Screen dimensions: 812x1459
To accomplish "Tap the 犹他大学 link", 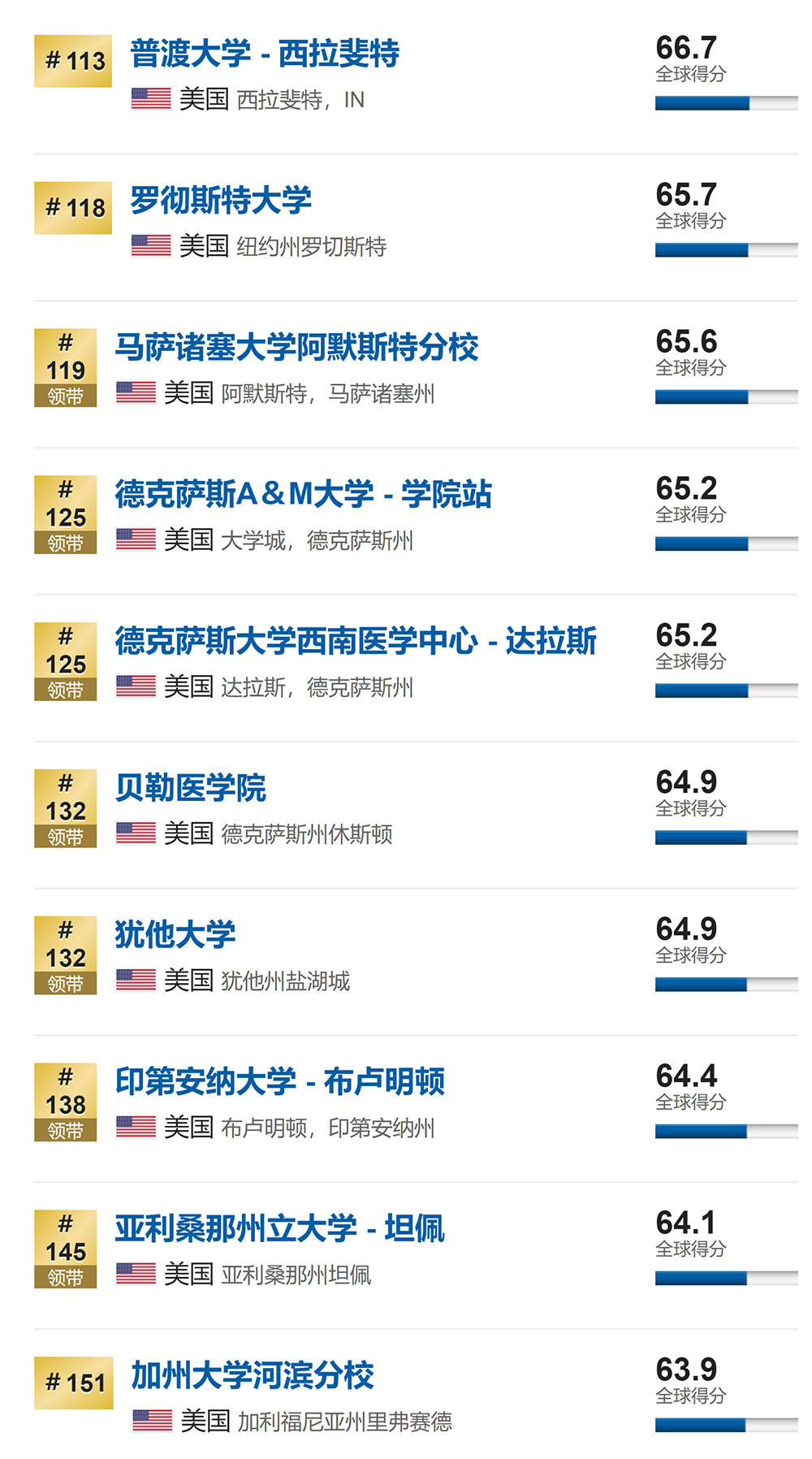I will (175, 935).
